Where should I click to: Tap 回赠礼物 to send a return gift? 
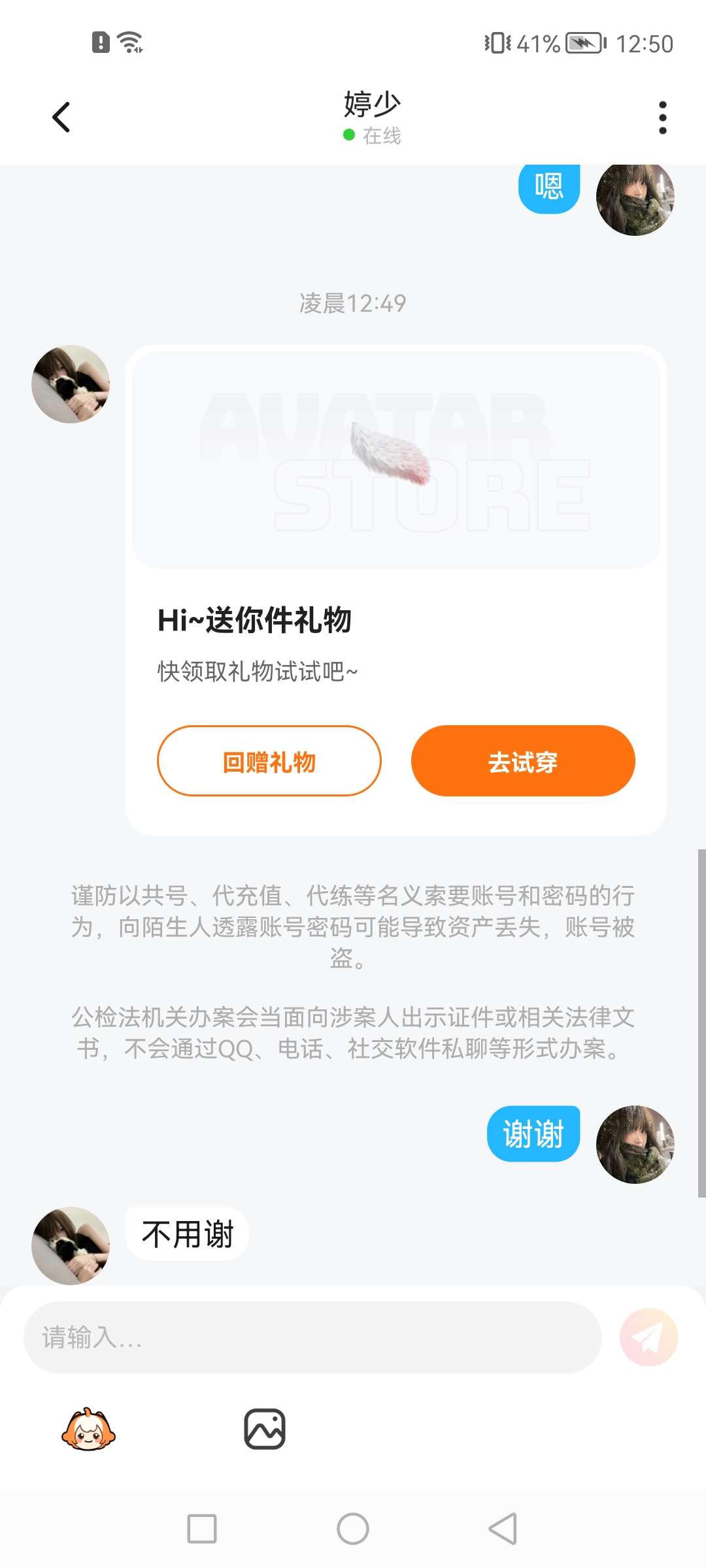pyautogui.click(x=269, y=761)
